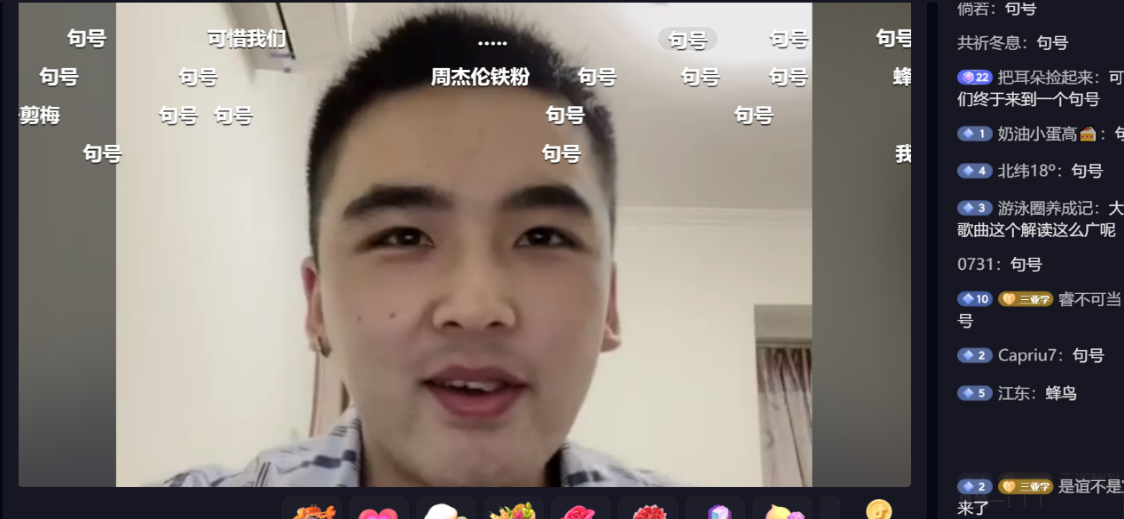Open the gold coin recharge icon
The width and height of the screenshot is (1124, 519).
(x=879, y=509)
